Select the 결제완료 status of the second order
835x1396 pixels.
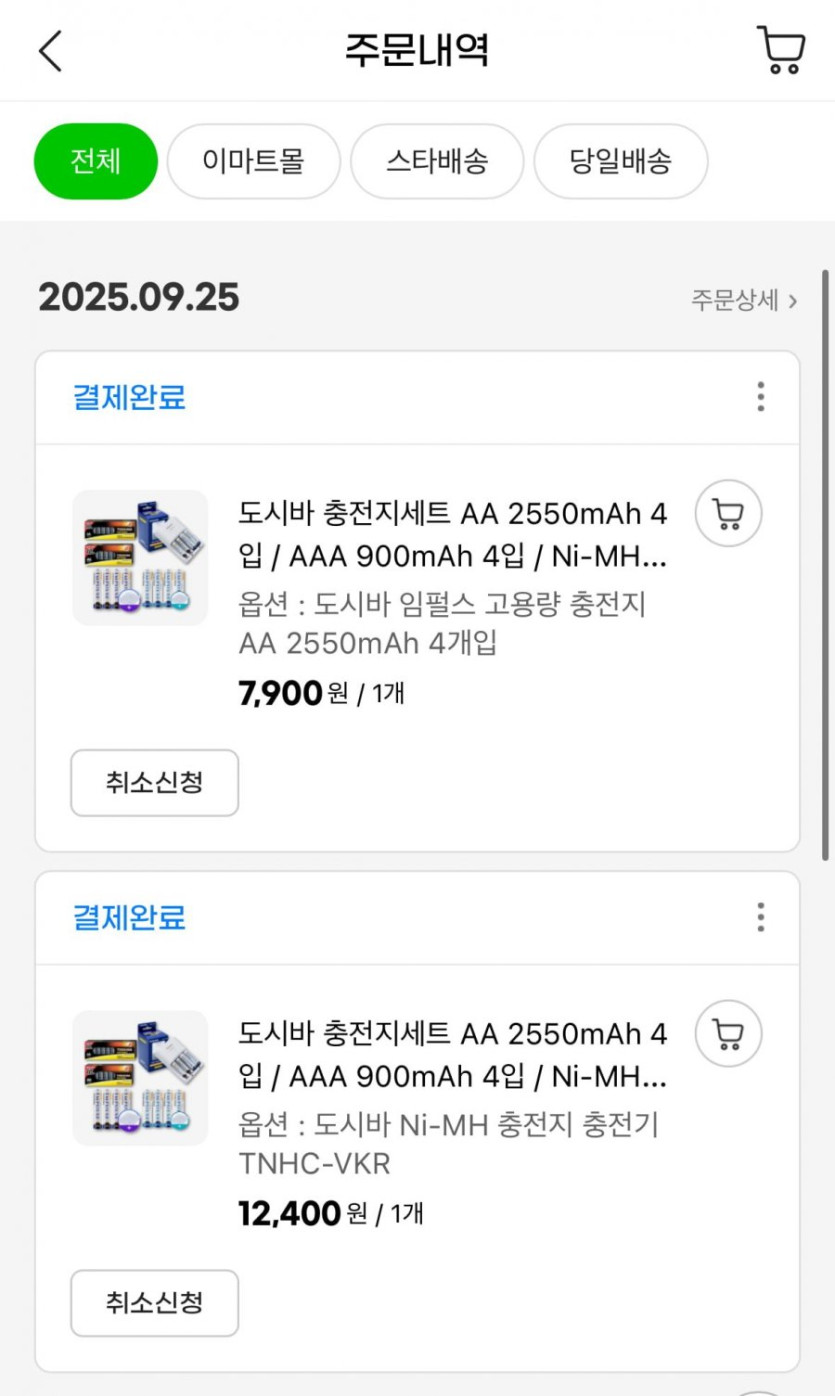(129, 917)
